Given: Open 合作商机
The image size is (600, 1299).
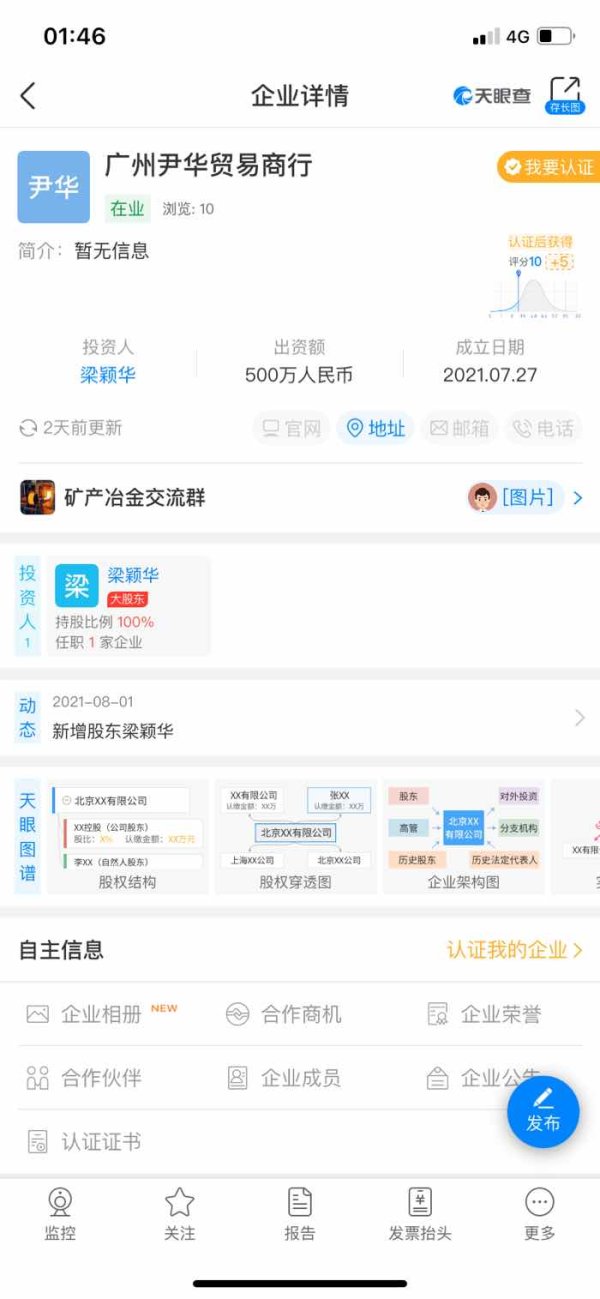Looking at the screenshot, I should (283, 1014).
